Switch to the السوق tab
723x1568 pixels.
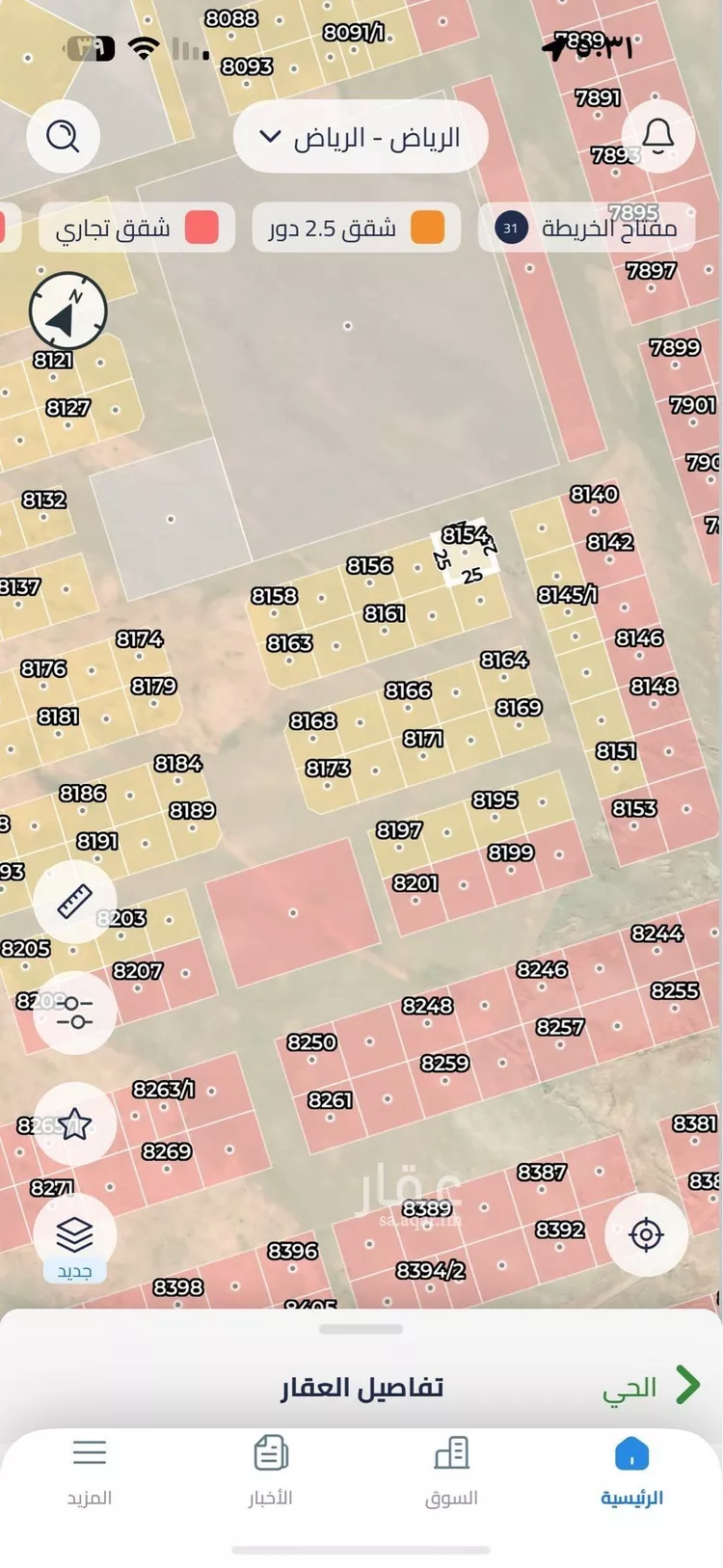point(451,1471)
